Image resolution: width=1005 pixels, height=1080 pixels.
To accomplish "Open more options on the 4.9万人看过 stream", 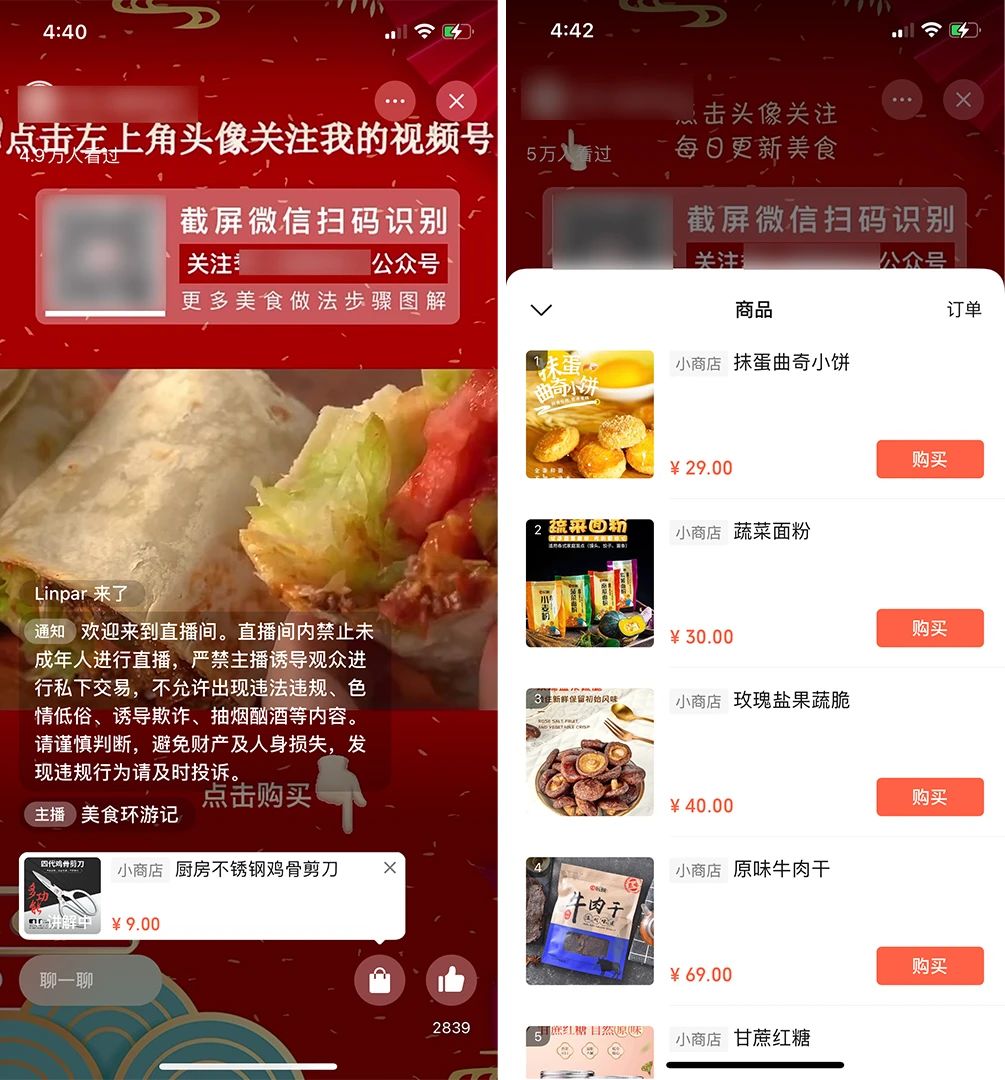I will click(395, 101).
